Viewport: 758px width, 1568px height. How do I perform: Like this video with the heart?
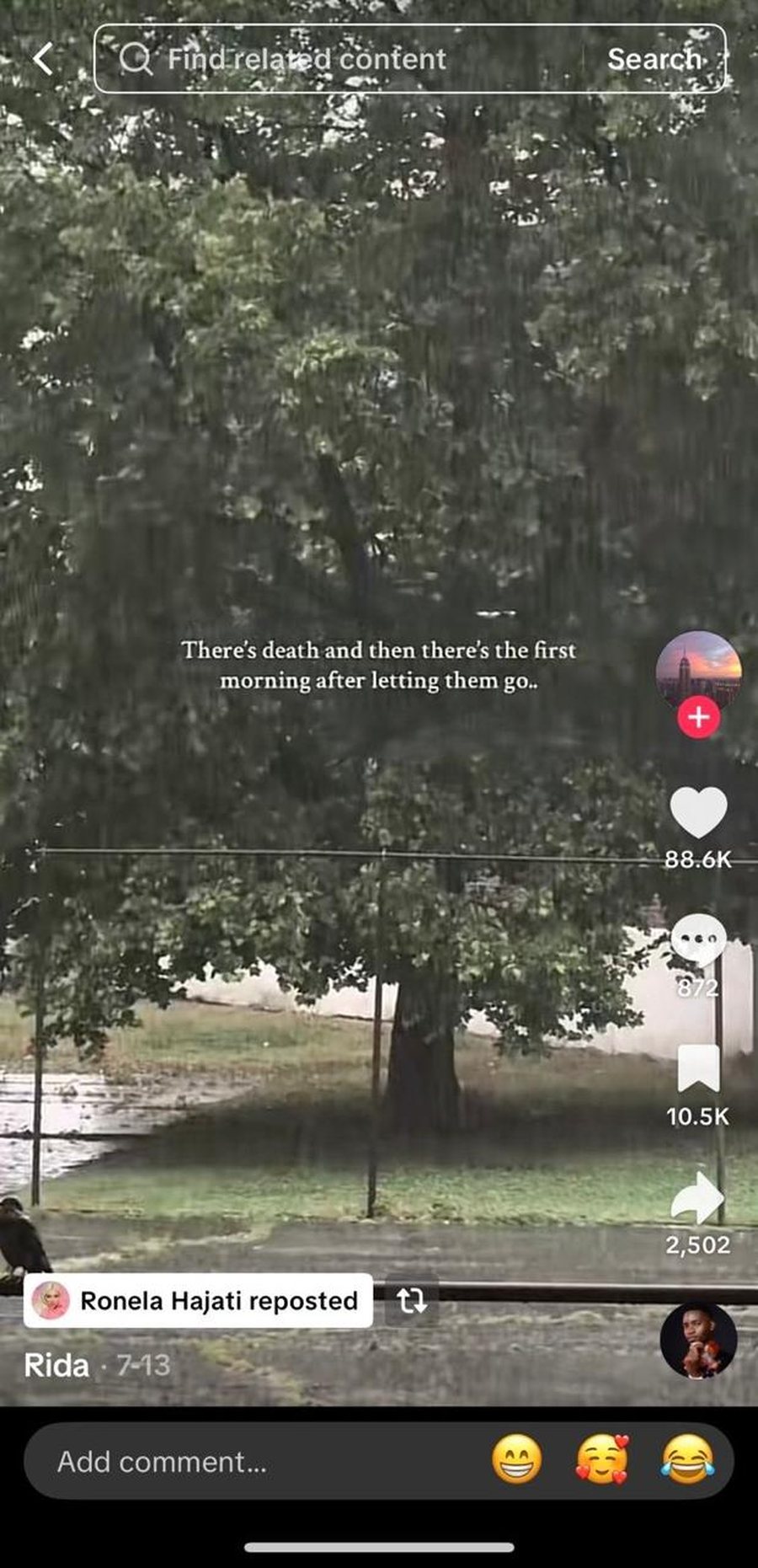pyautogui.click(x=698, y=812)
